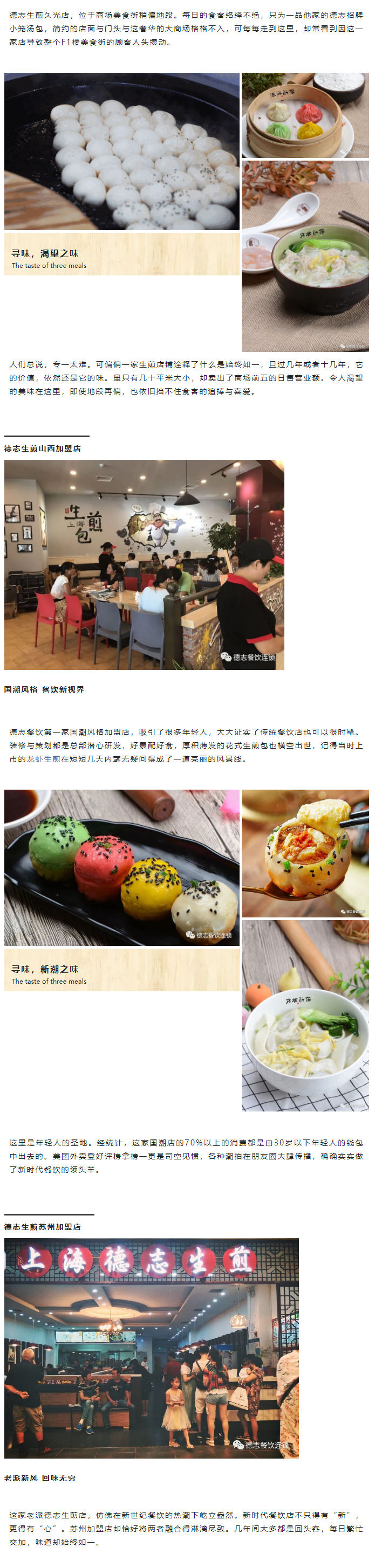Open the 龙虾生煎 link in the article
This screenshot has width=375, height=1568.
coord(43,759)
